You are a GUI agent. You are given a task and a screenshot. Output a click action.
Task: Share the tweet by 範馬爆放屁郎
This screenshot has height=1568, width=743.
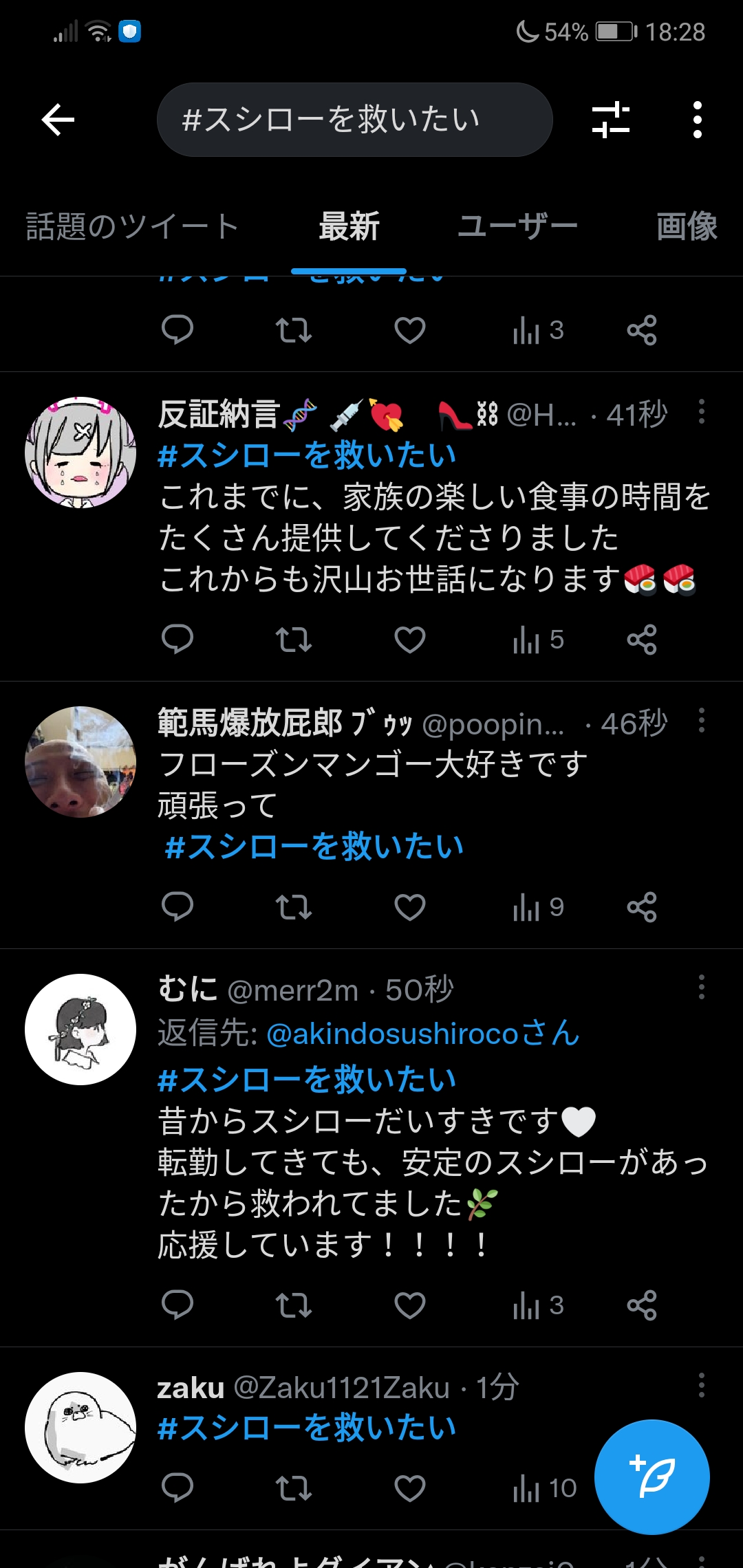[642, 907]
